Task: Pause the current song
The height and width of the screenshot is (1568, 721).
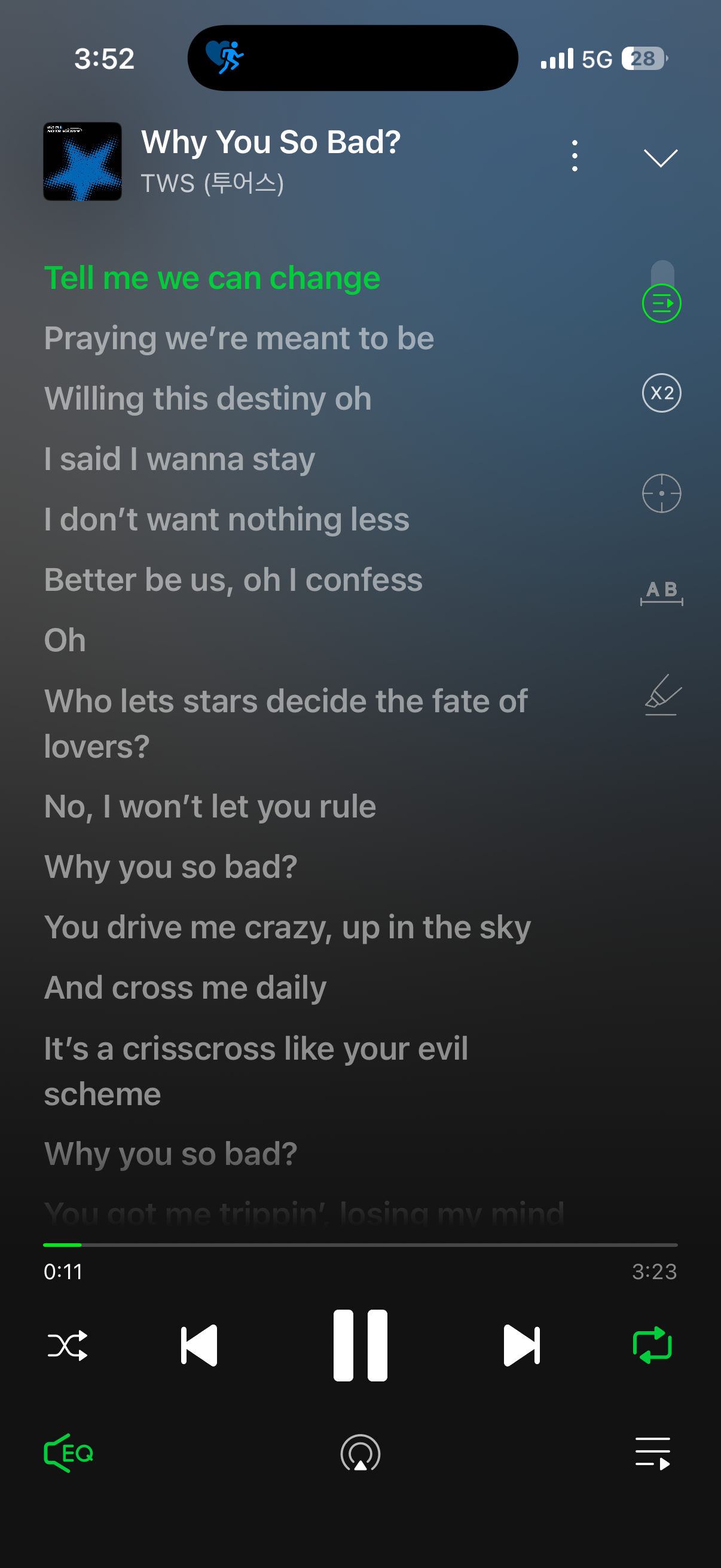Action: tap(360, 1345)
